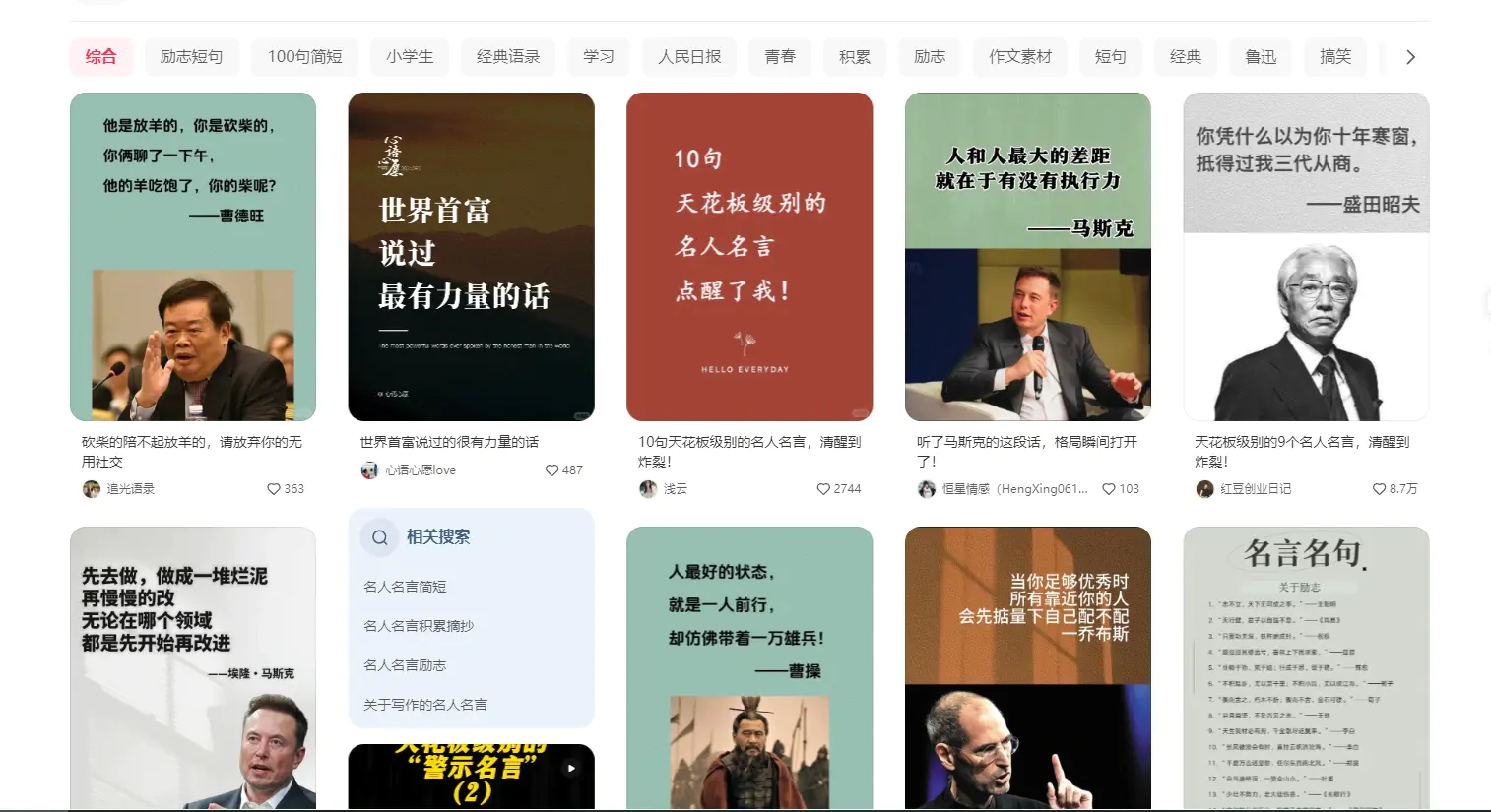Image resolution: width=1491 pixels, height=812 pixels.
Task: Switch to the 作文素材 chip
Action: point(1019,57)
